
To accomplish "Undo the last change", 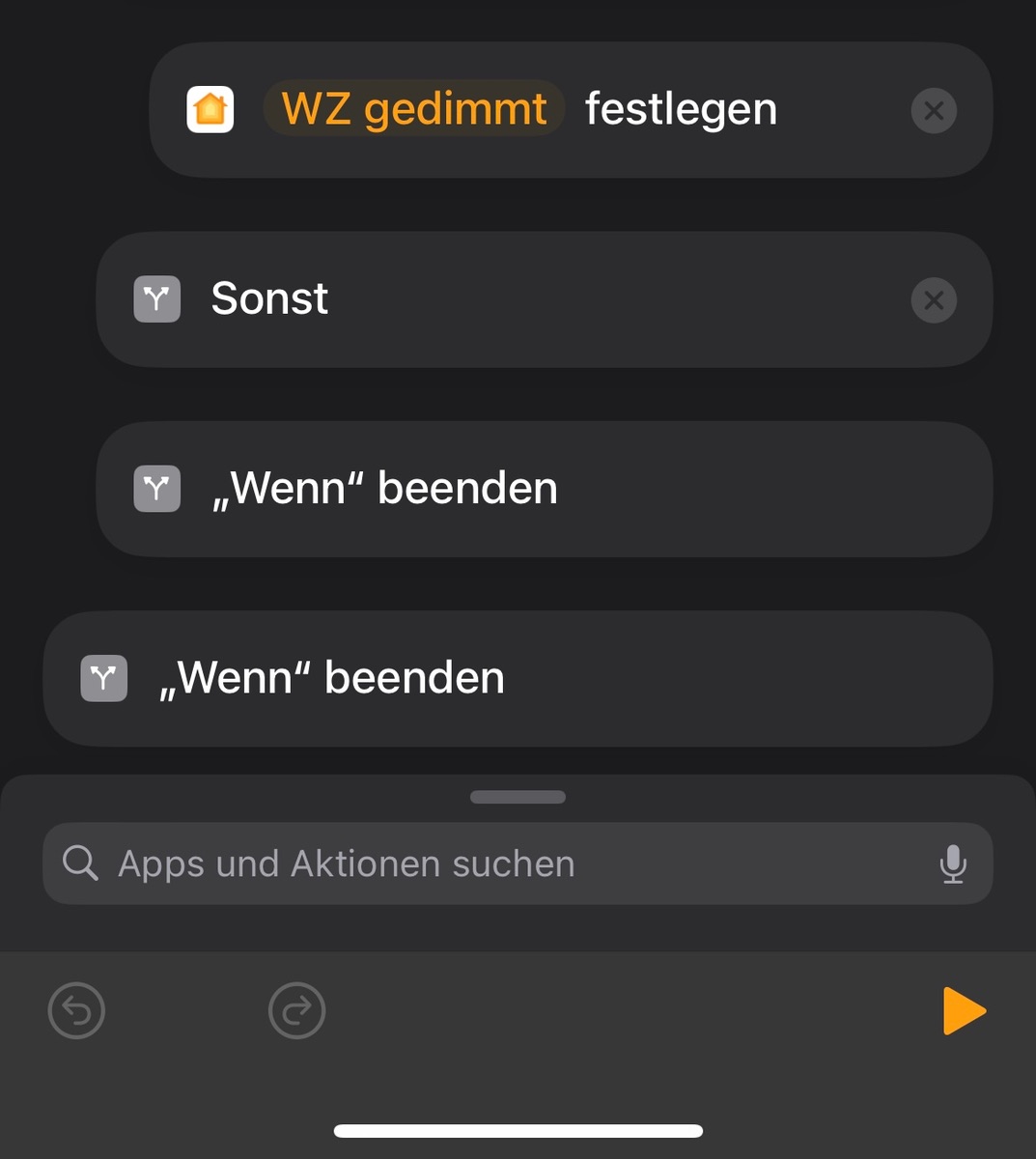I will (x=76, y=1010).
